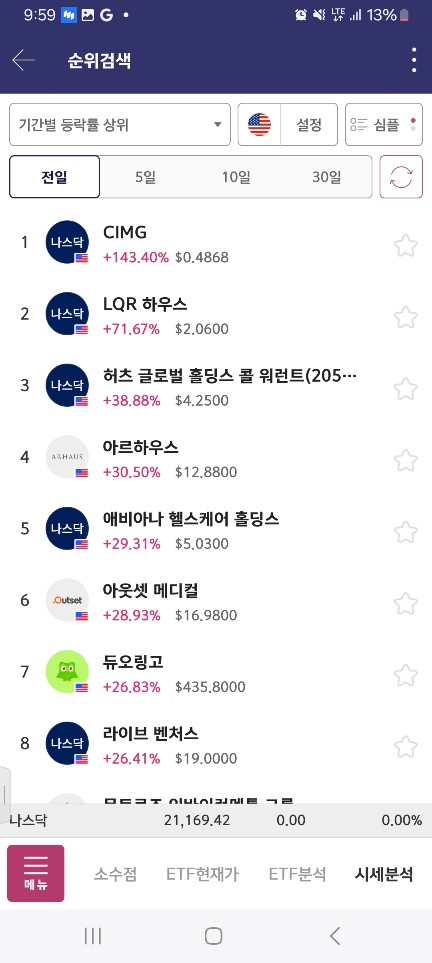Favorite LQR 하우스 with its star
Screen dimensions: 432x963
[406, 318]
